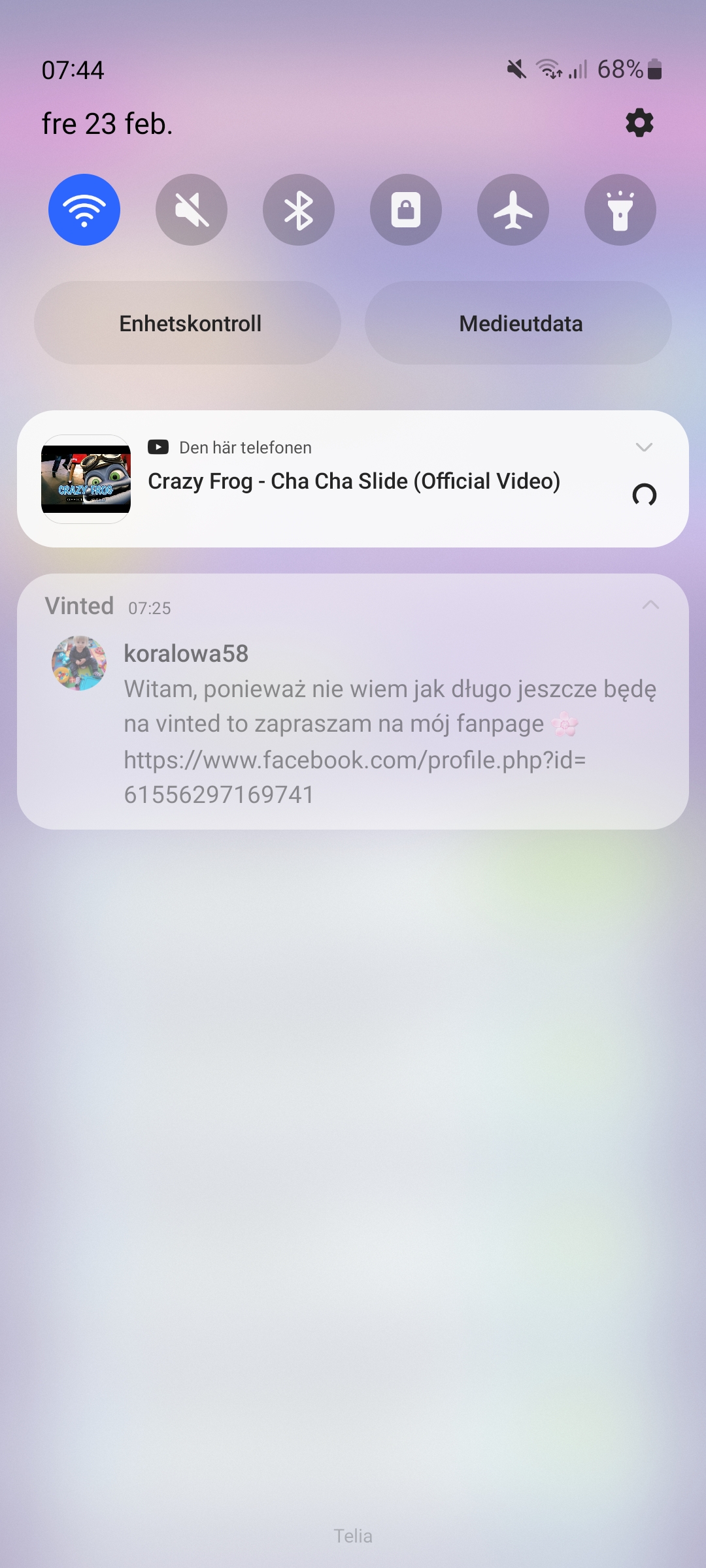Open settings via the gear icon
The height and width of the screenshot is (1568, 706).
(x=639, y=123)
